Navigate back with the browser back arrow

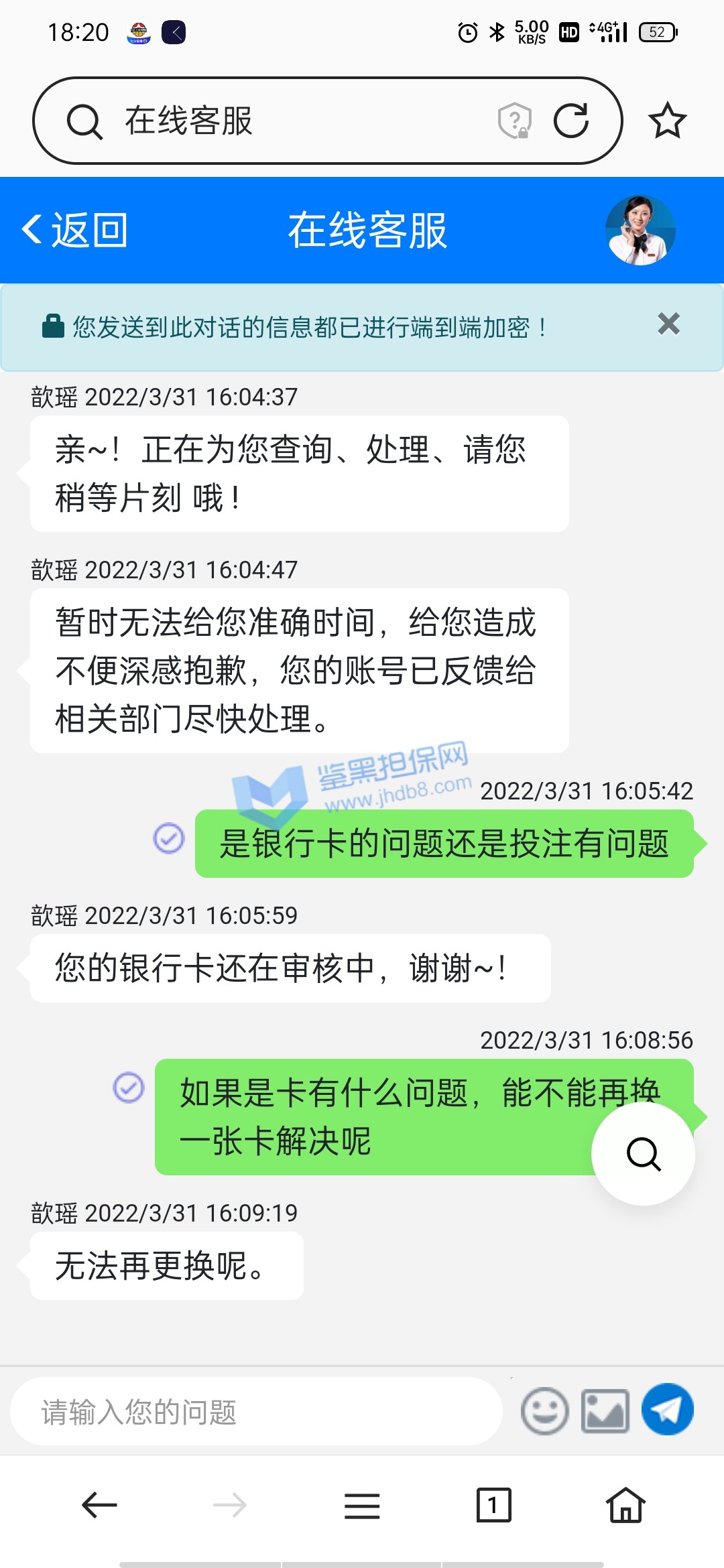point(99,1506)
